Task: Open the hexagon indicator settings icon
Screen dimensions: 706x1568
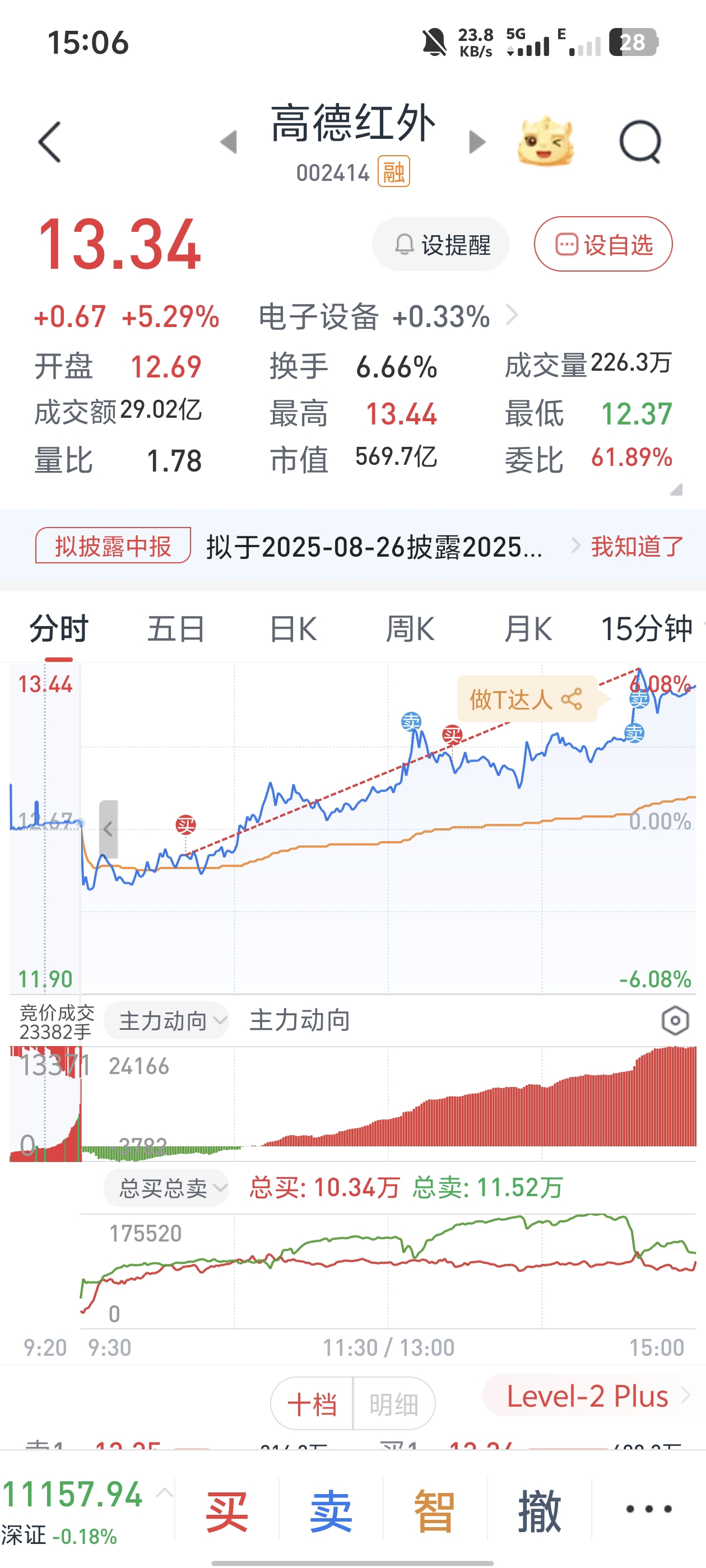Action: point(675,1021)
